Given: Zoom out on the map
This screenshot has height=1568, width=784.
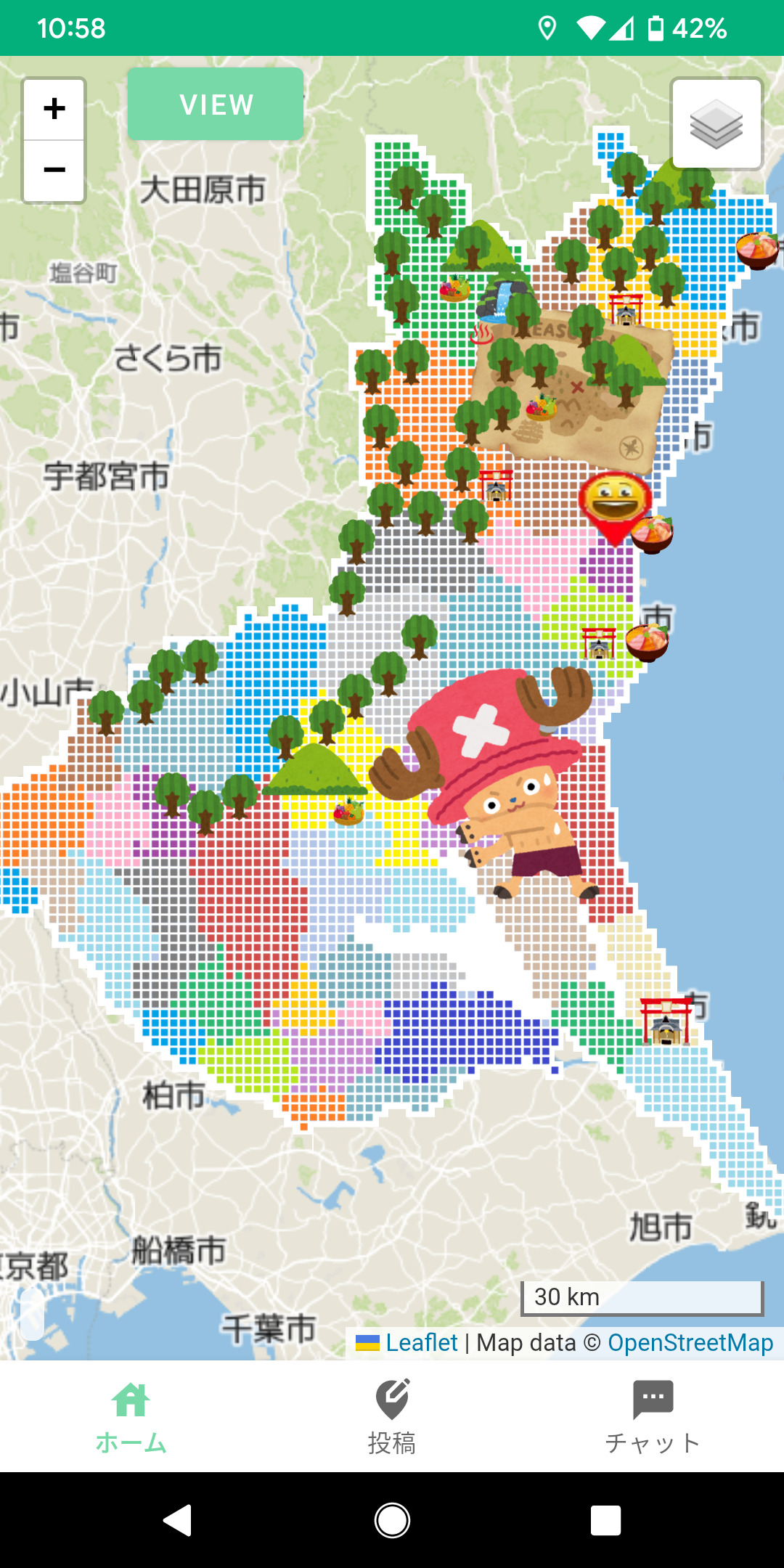Looking at the screenshot, I should [54, 171].
